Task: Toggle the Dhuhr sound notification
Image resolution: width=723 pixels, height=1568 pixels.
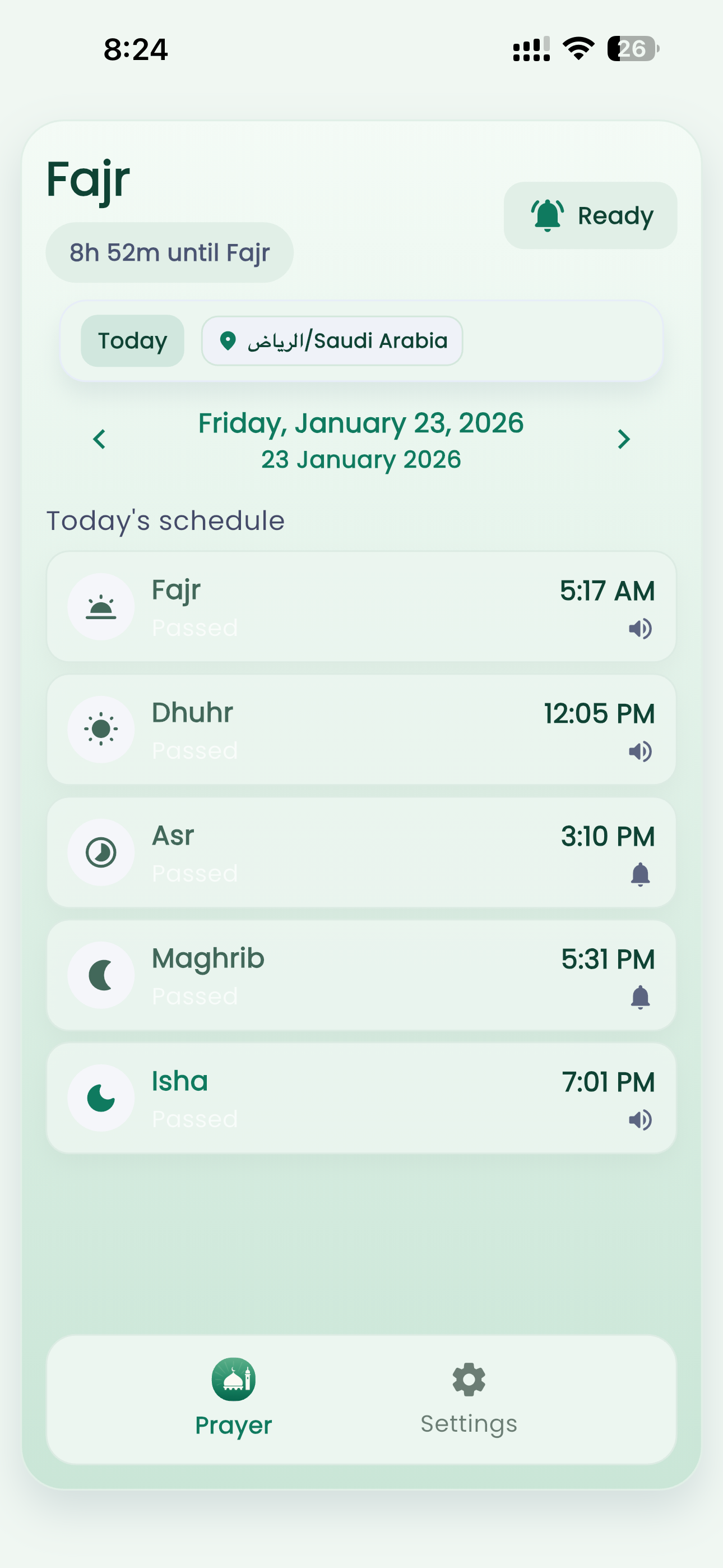Action: [641, 753]
